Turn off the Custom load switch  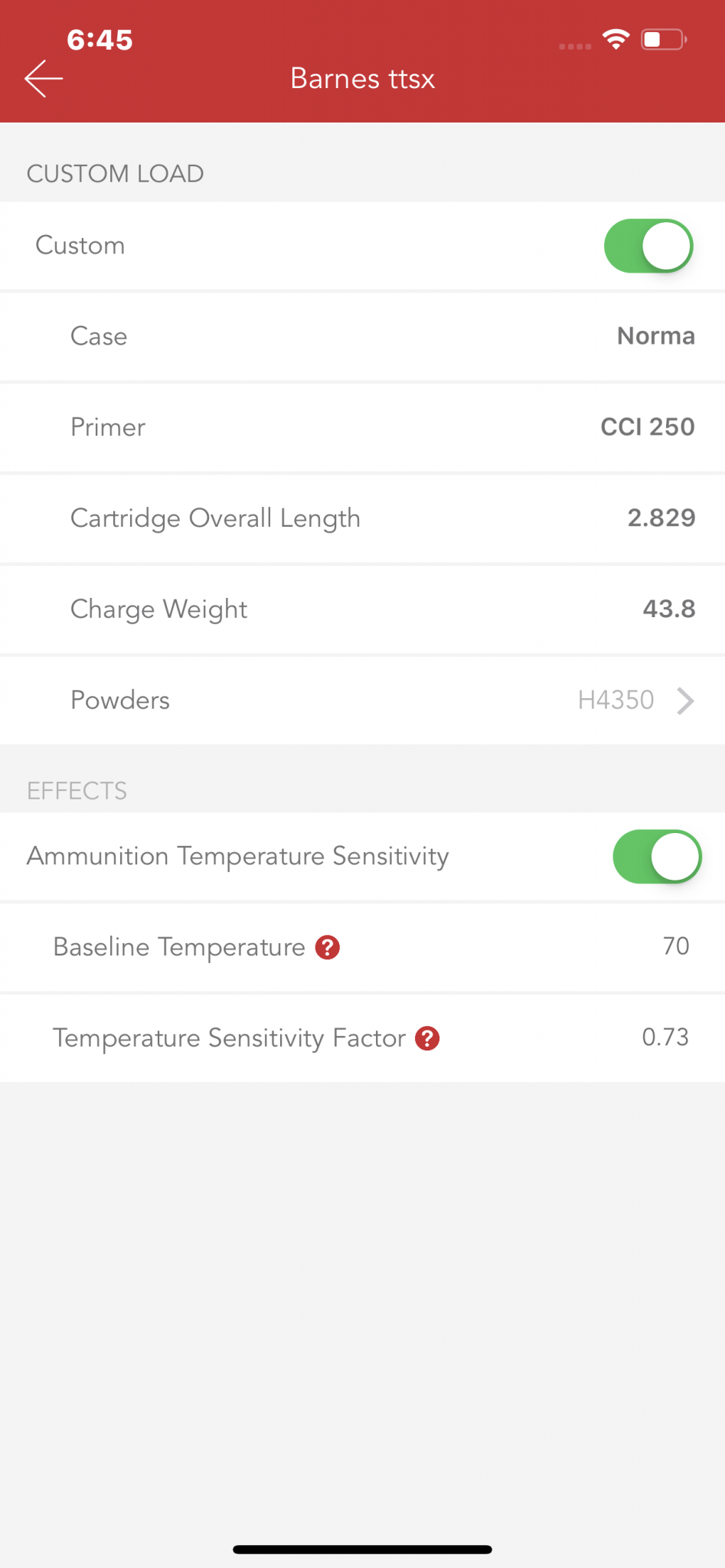click(x=648, y=246)
